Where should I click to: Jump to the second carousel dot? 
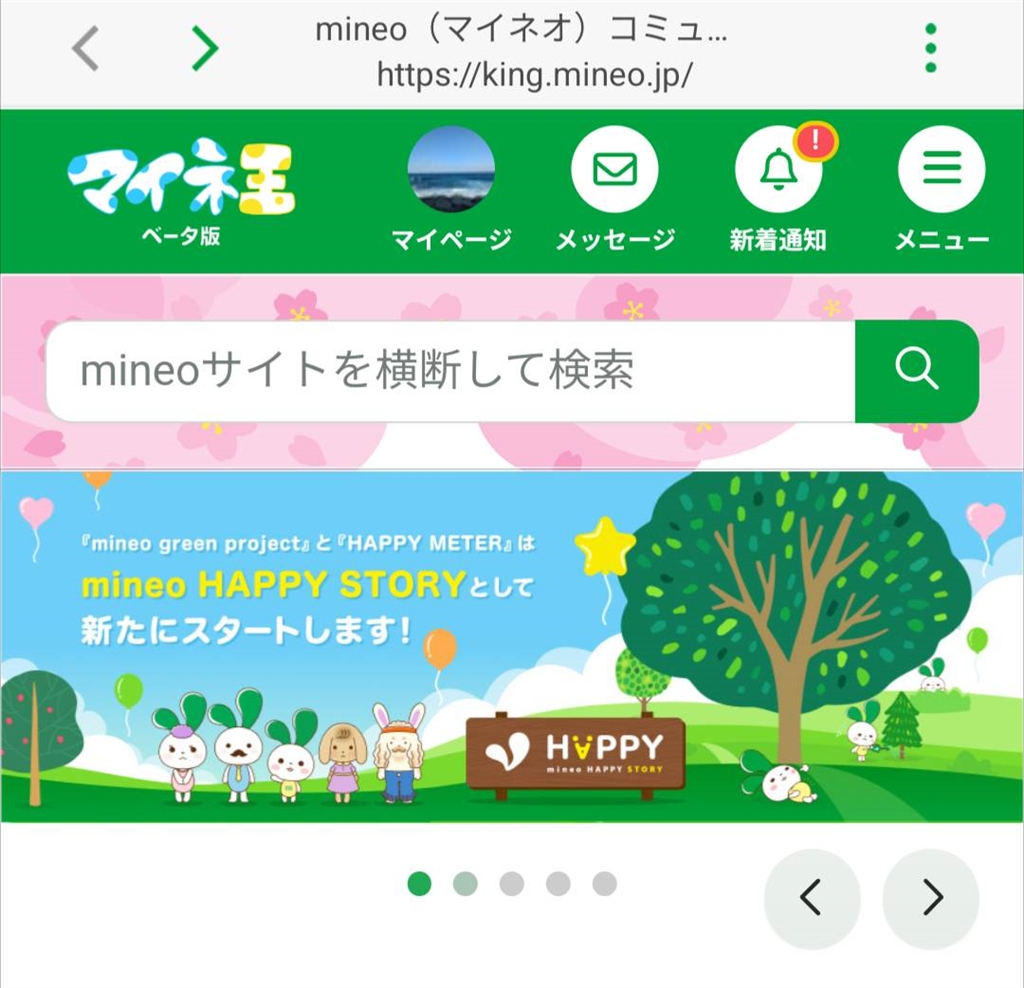tap(465, 884)
